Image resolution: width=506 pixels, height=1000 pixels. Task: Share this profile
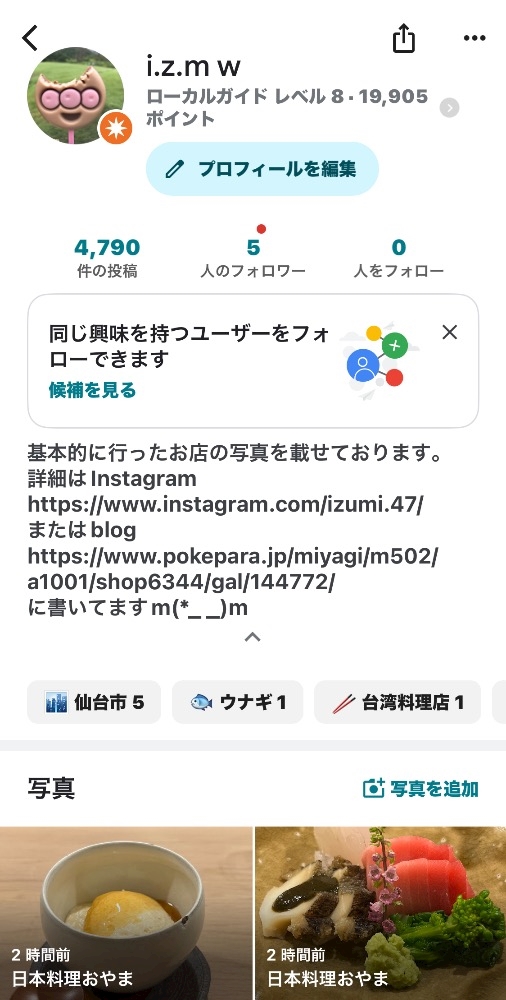[x=403, y=38]
